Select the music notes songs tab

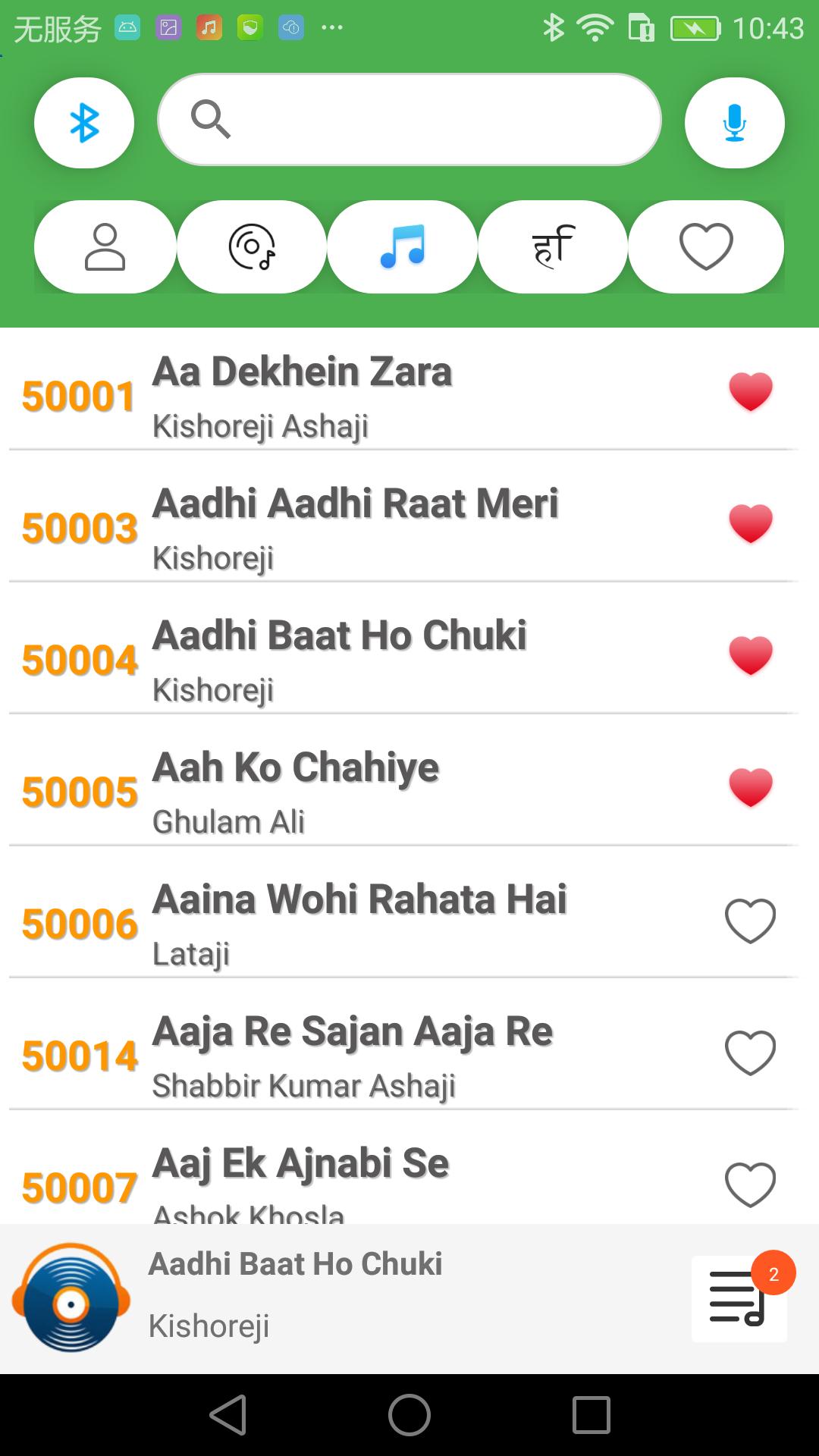(402, 246)
